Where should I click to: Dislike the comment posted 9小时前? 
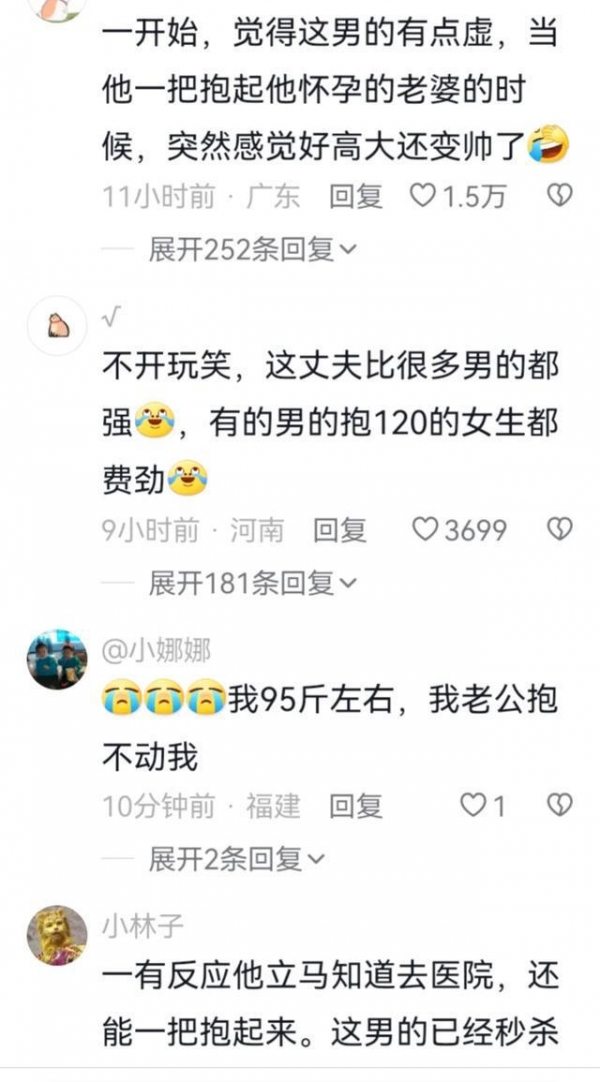coord(561,530)
